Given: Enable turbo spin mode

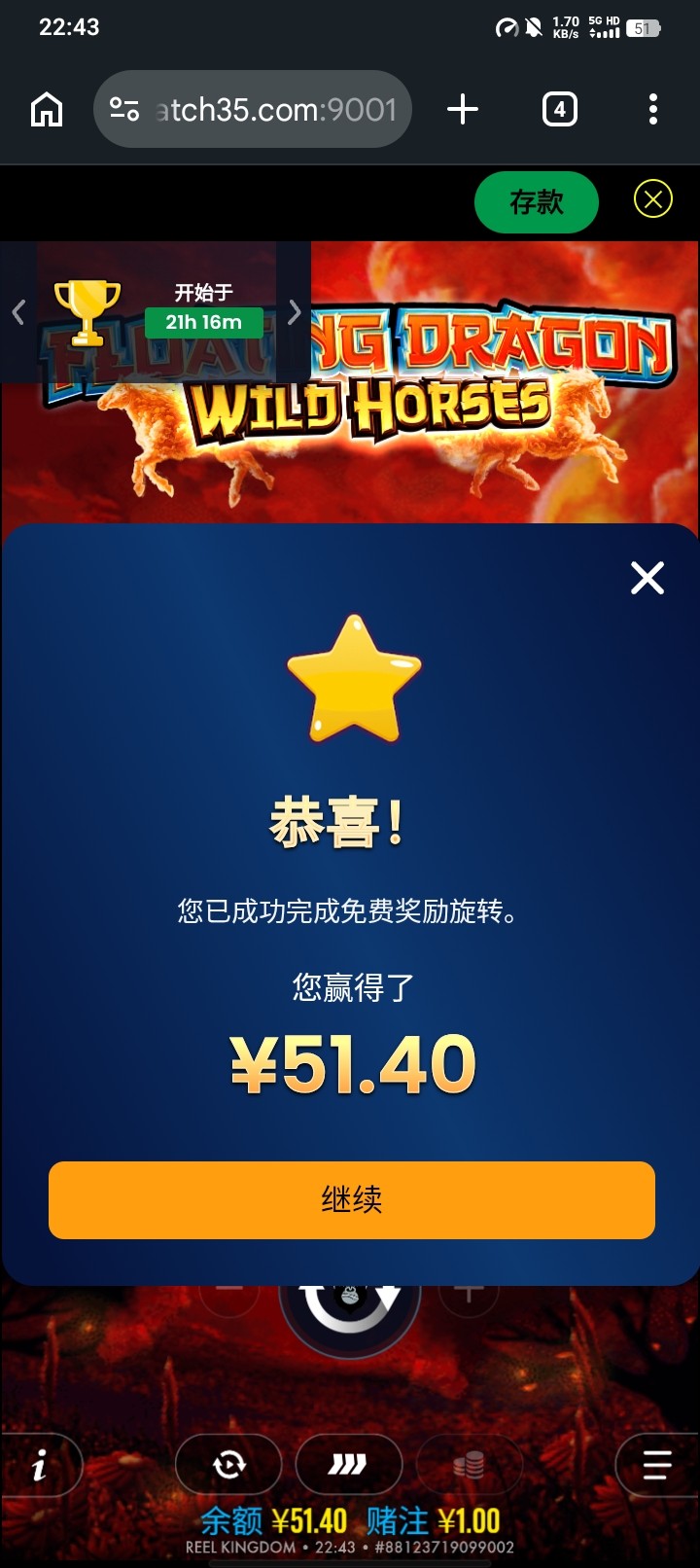Looking at the screenshot, I should pyautogui.click(x=350, y=1465).
